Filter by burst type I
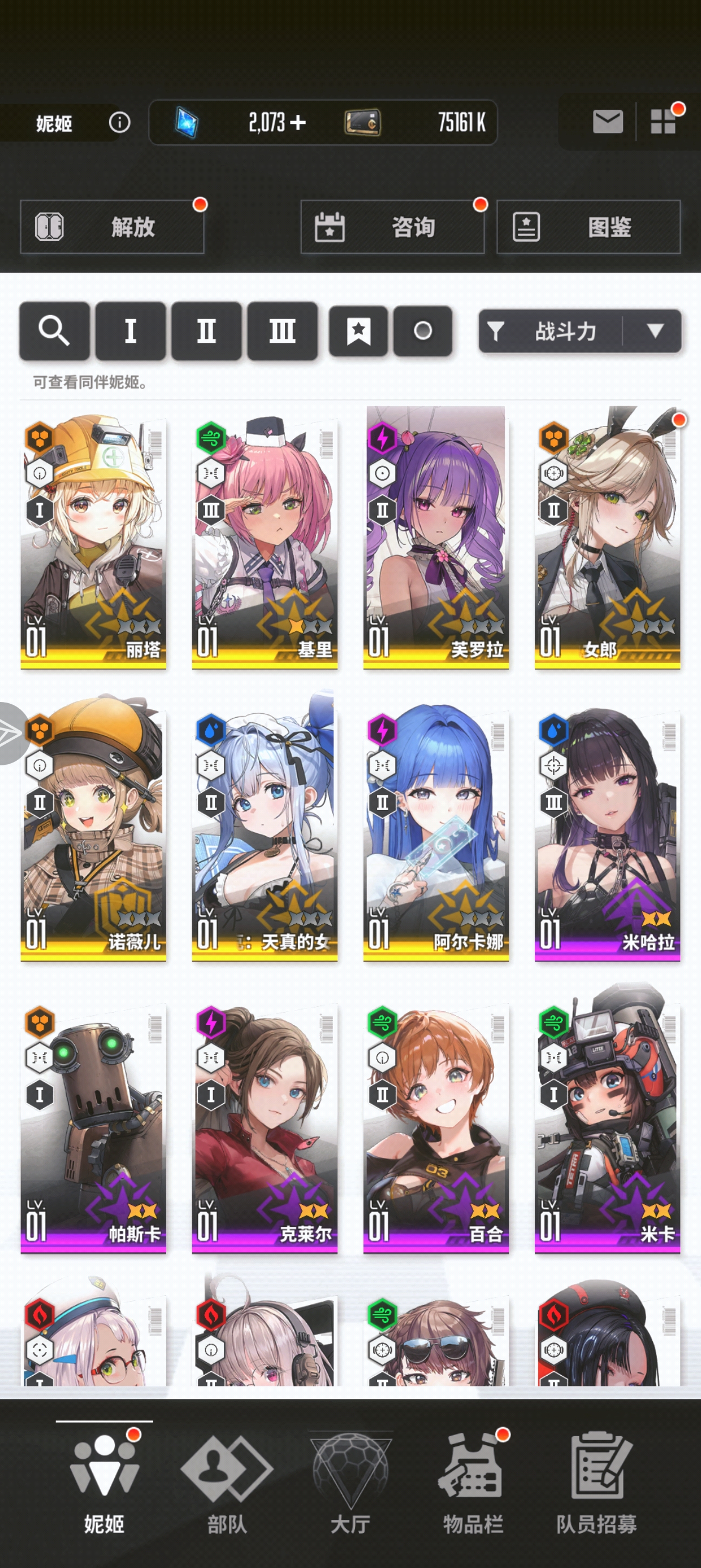 130,331
